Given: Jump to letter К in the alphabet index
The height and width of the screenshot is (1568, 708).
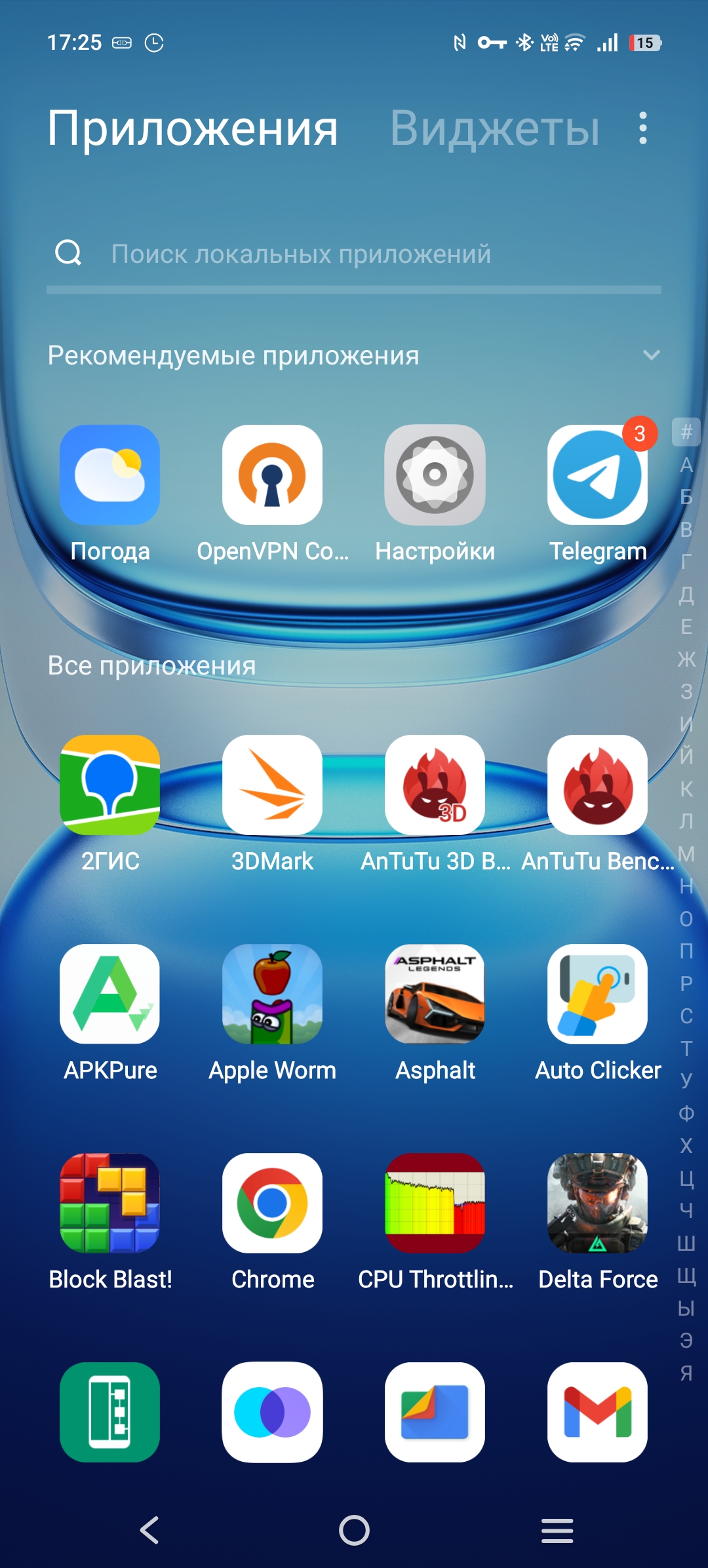Looking at the screenshot, I should click(686, 789).
